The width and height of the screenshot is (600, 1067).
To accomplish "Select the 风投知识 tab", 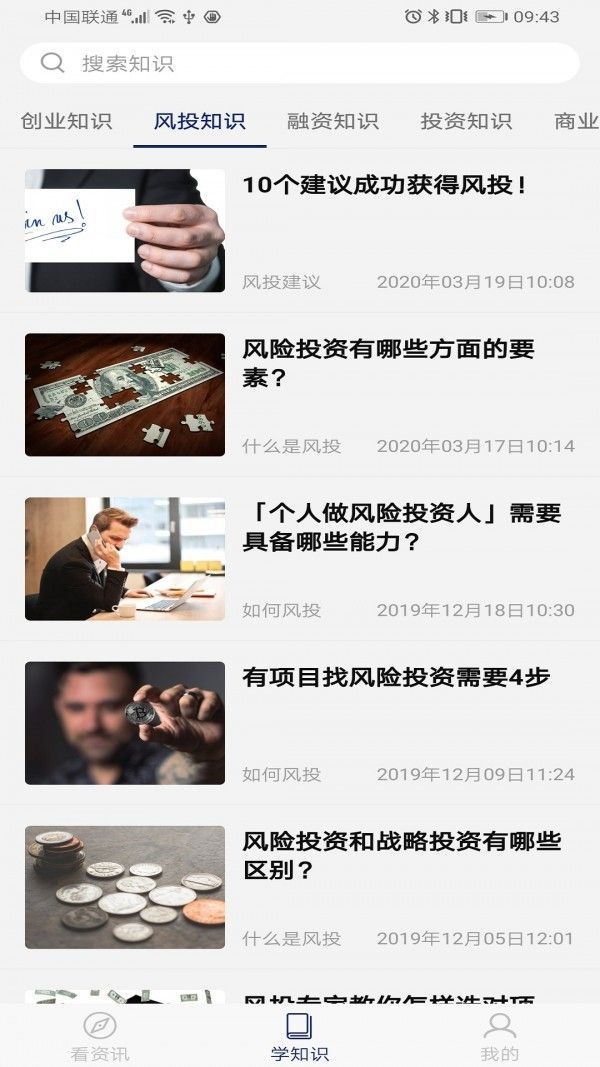I will point(199,122).
